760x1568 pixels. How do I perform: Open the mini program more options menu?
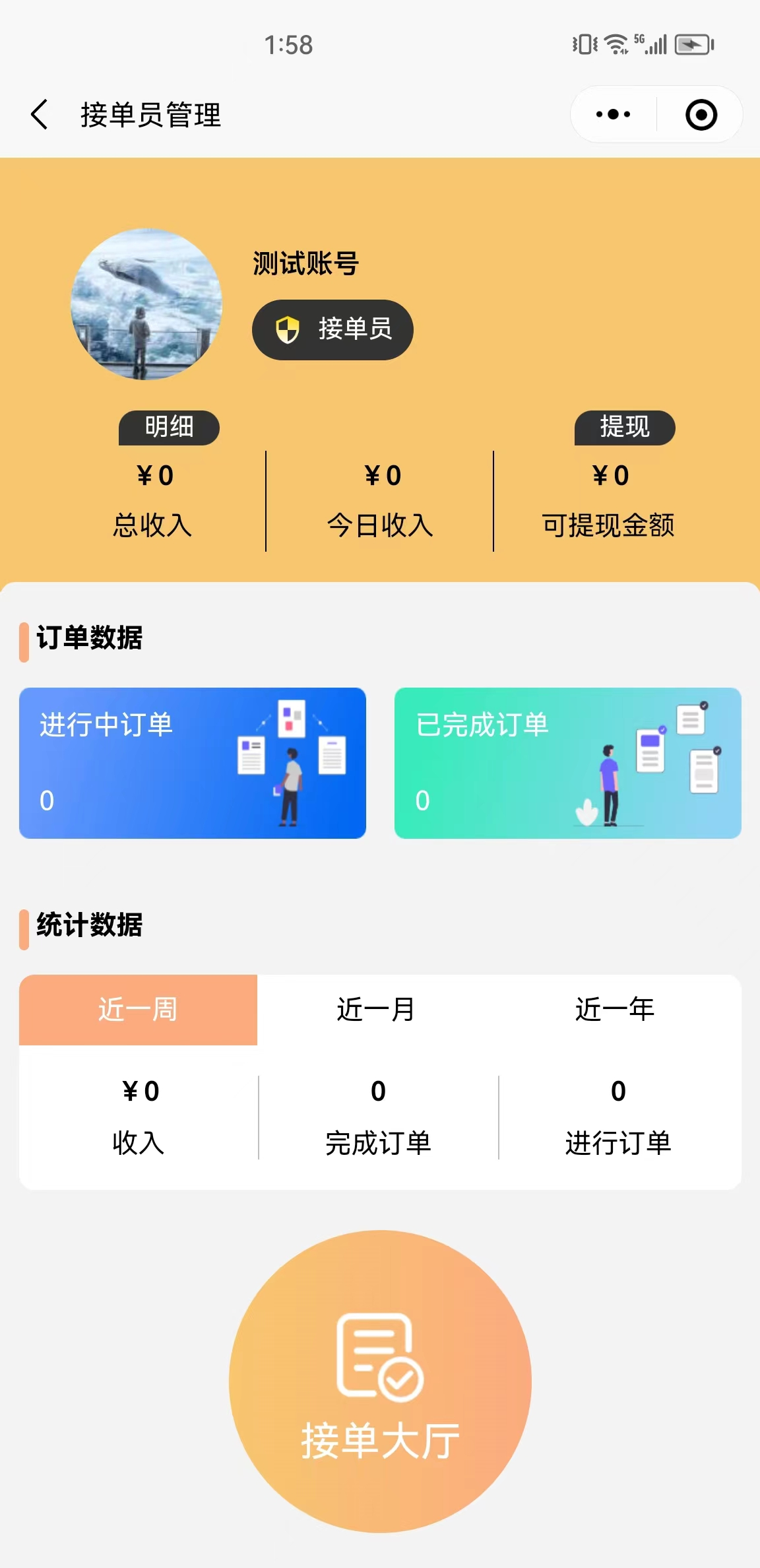pos(613,115)
